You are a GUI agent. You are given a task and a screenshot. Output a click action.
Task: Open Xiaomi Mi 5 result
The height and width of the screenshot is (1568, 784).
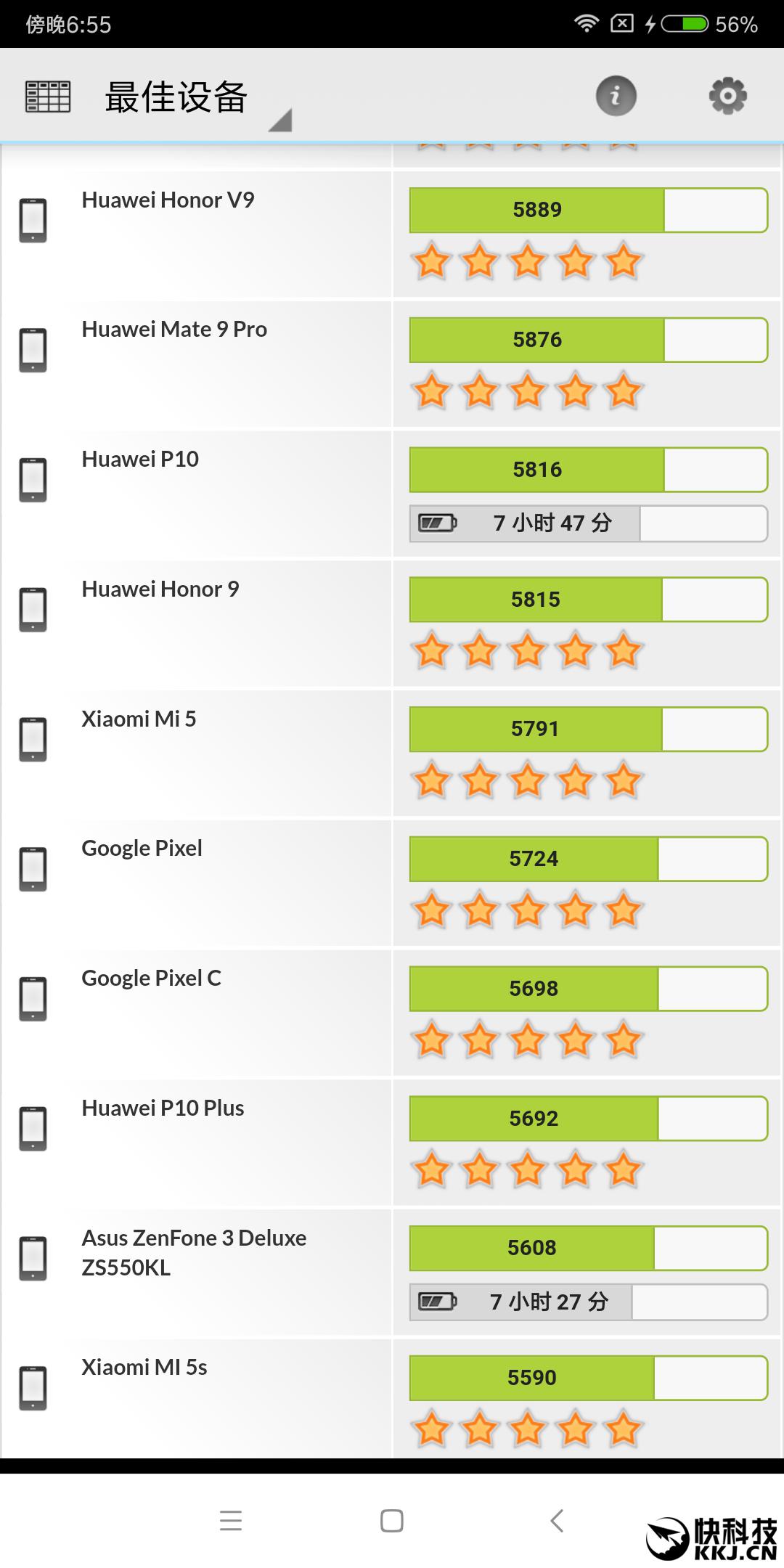tap(392, 754)
